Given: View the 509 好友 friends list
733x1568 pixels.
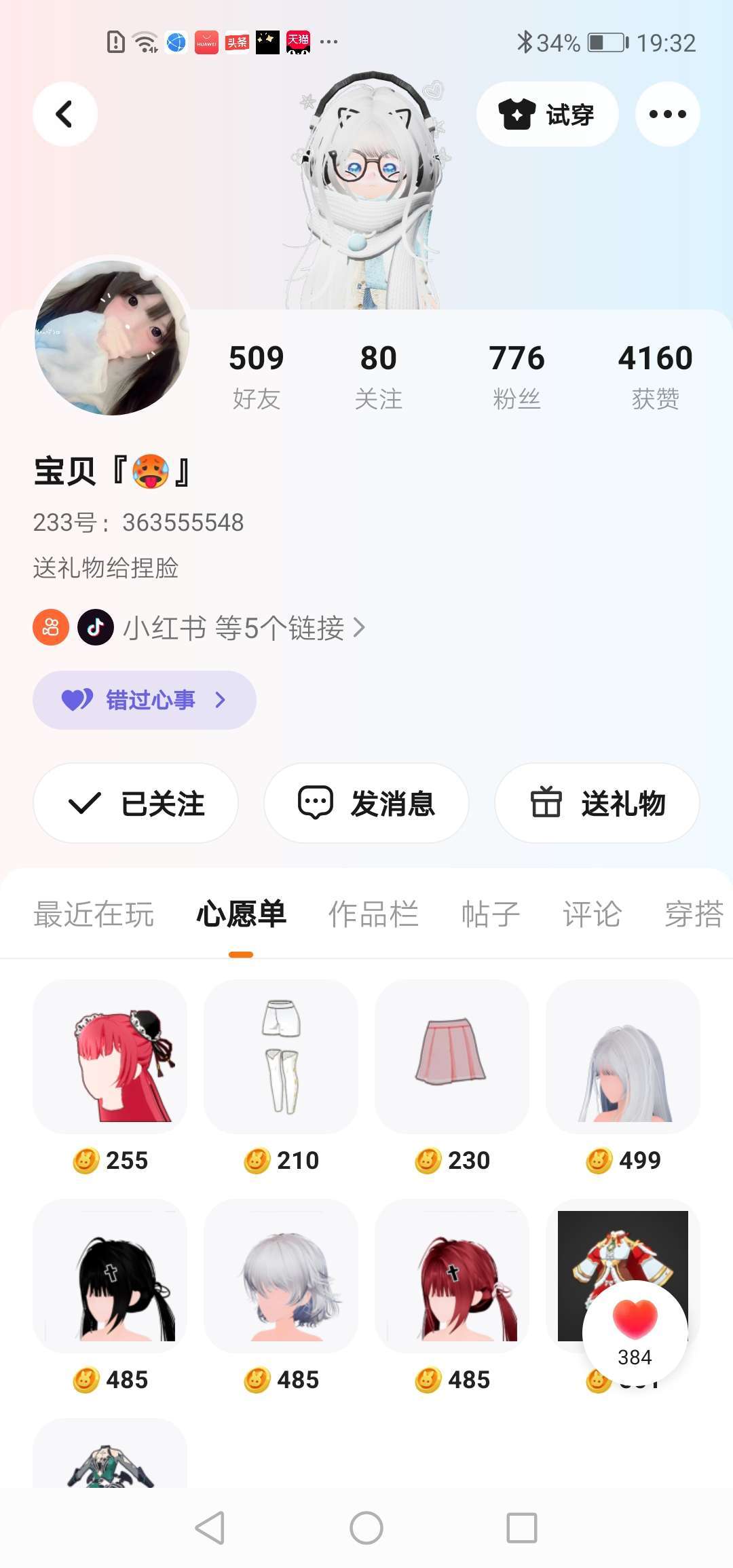Looking at the screenshot, I should click(x=257, y=376).
